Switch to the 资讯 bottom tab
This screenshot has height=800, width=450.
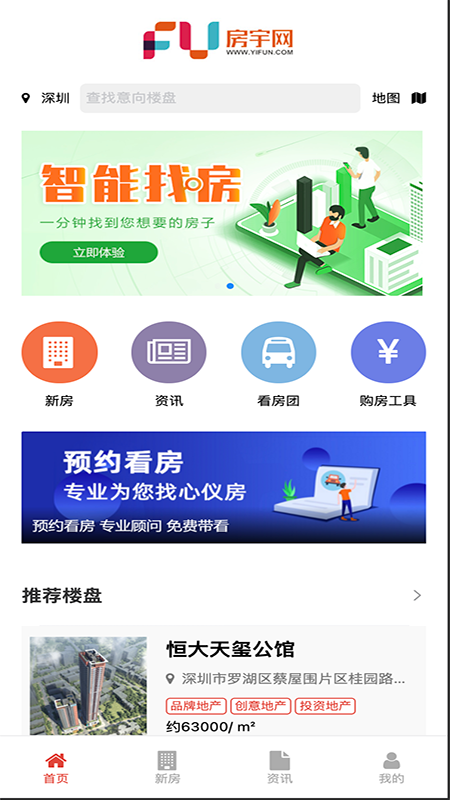280,768
